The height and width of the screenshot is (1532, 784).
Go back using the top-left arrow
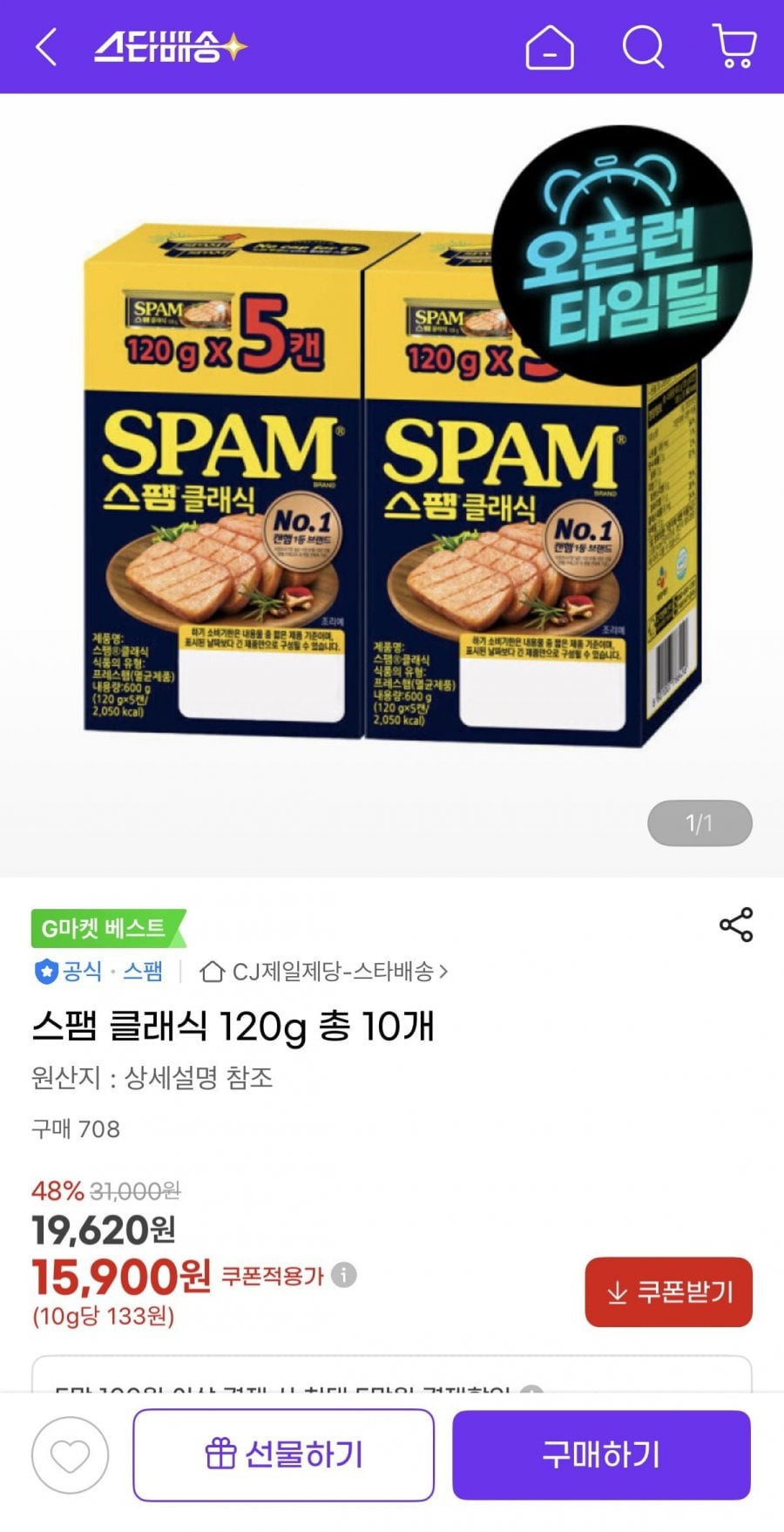click(47, 47)
